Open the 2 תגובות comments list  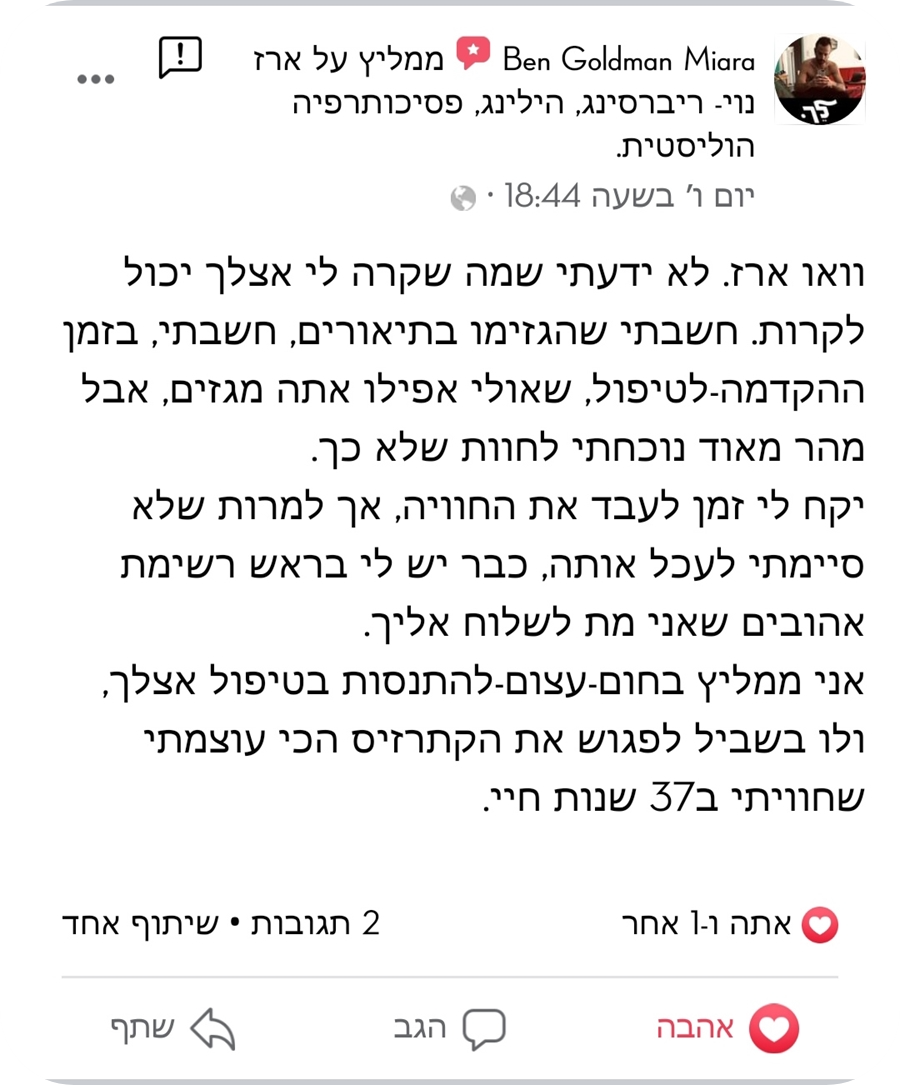pyautogui.click(x=319, y=924)
